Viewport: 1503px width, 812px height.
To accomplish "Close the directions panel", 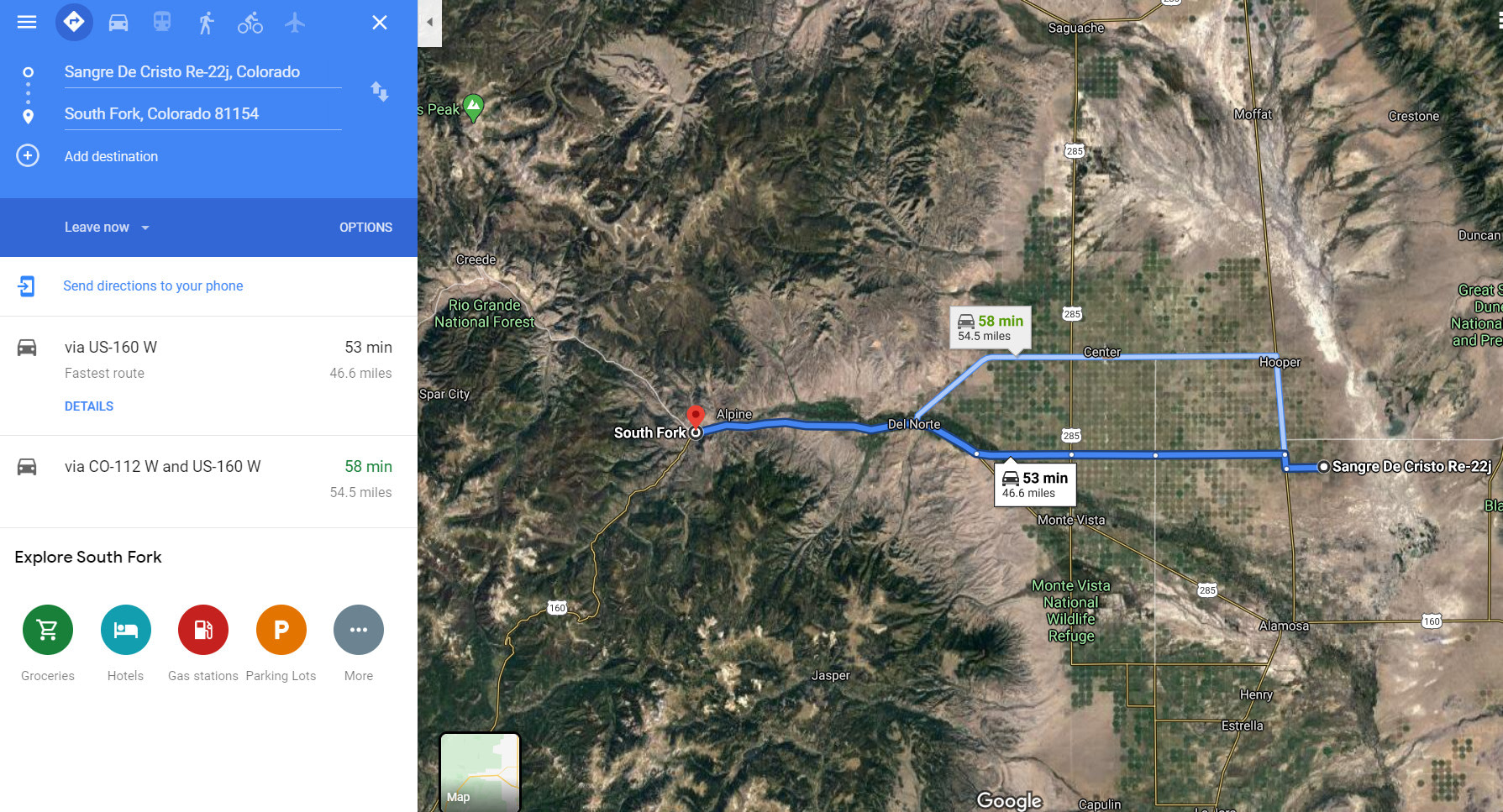I will (380, 22).
